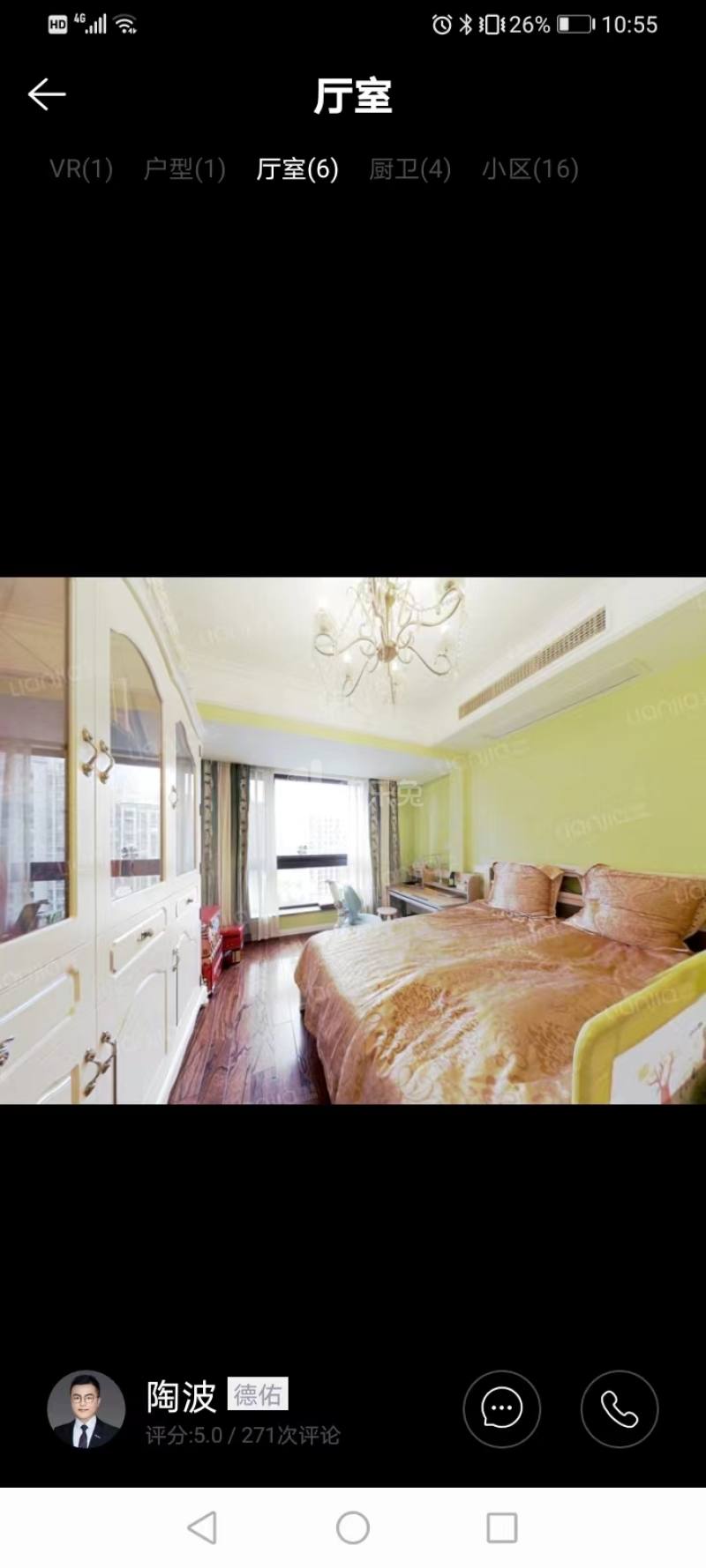
Task: Message agent 陶波 via chat icon
Action: pyautogui.click(x=501, y=1408)
